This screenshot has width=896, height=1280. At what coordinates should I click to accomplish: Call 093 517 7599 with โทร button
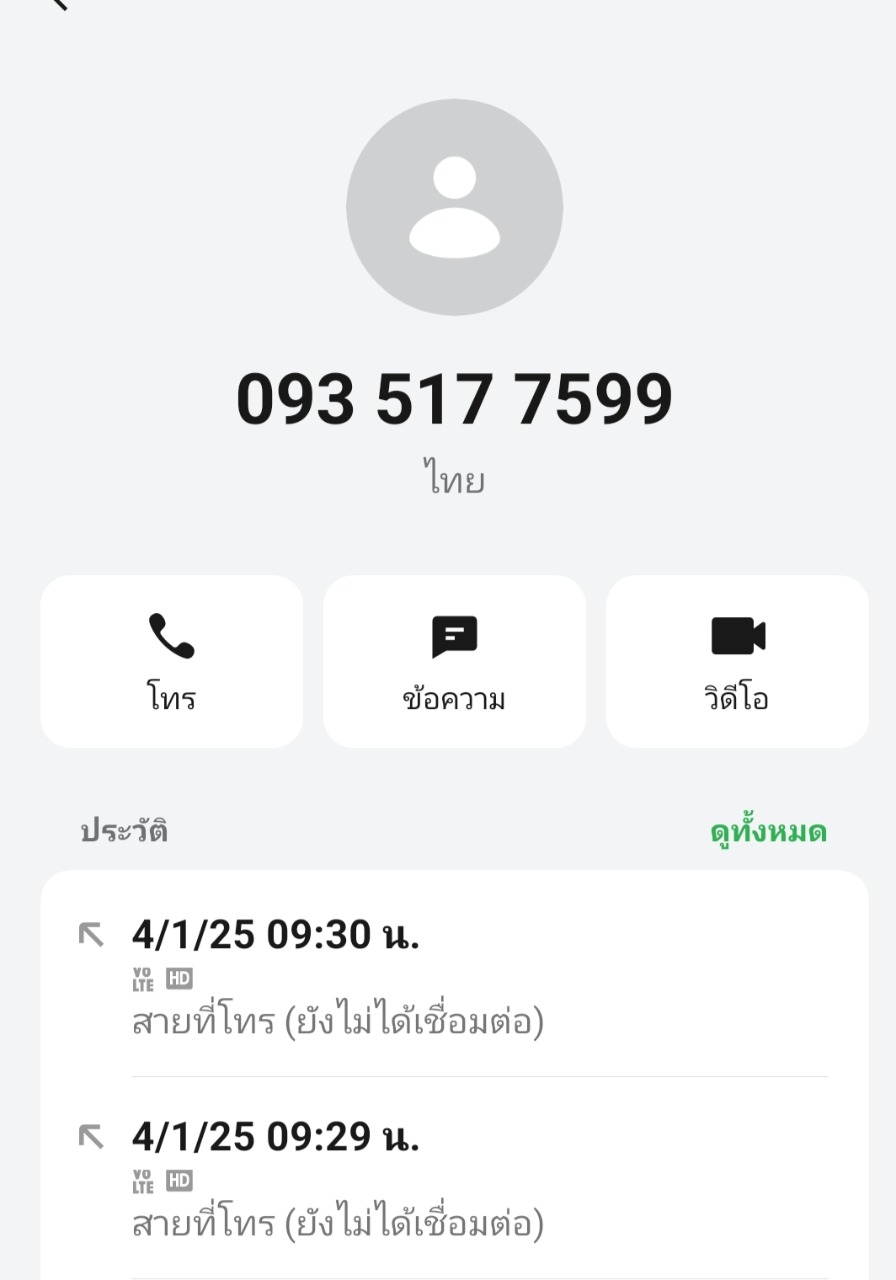coord(171,661)
